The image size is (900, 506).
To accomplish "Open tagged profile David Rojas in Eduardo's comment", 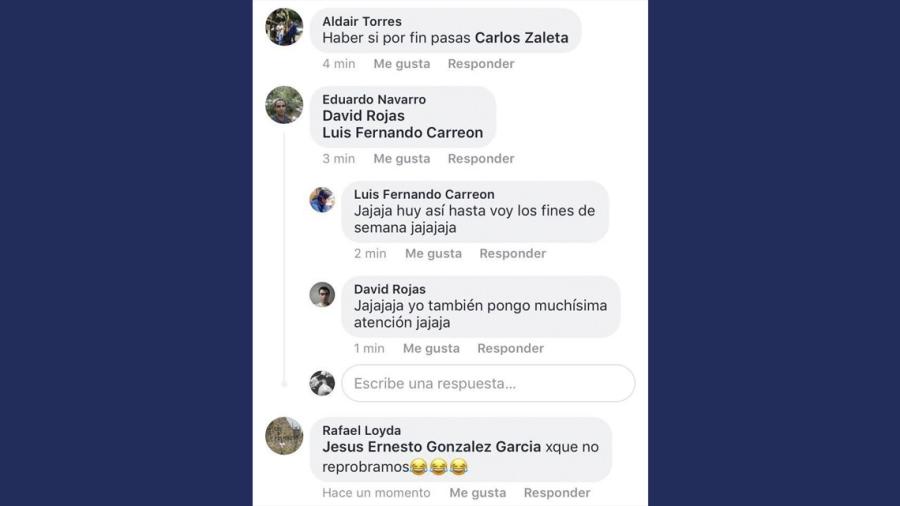I will click(363, 116).
